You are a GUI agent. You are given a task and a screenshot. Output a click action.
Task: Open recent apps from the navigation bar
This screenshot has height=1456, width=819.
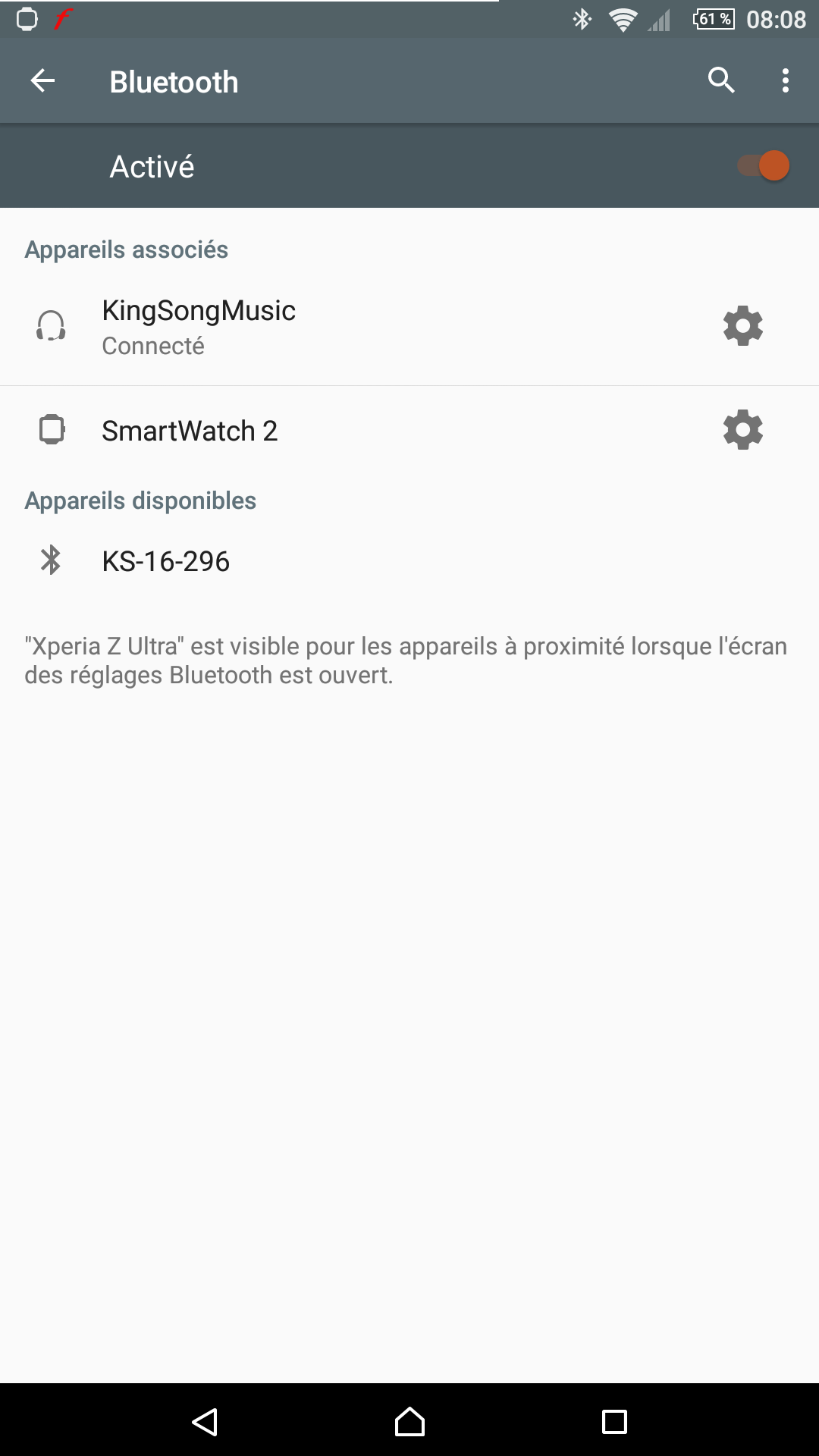(614, 1422)
